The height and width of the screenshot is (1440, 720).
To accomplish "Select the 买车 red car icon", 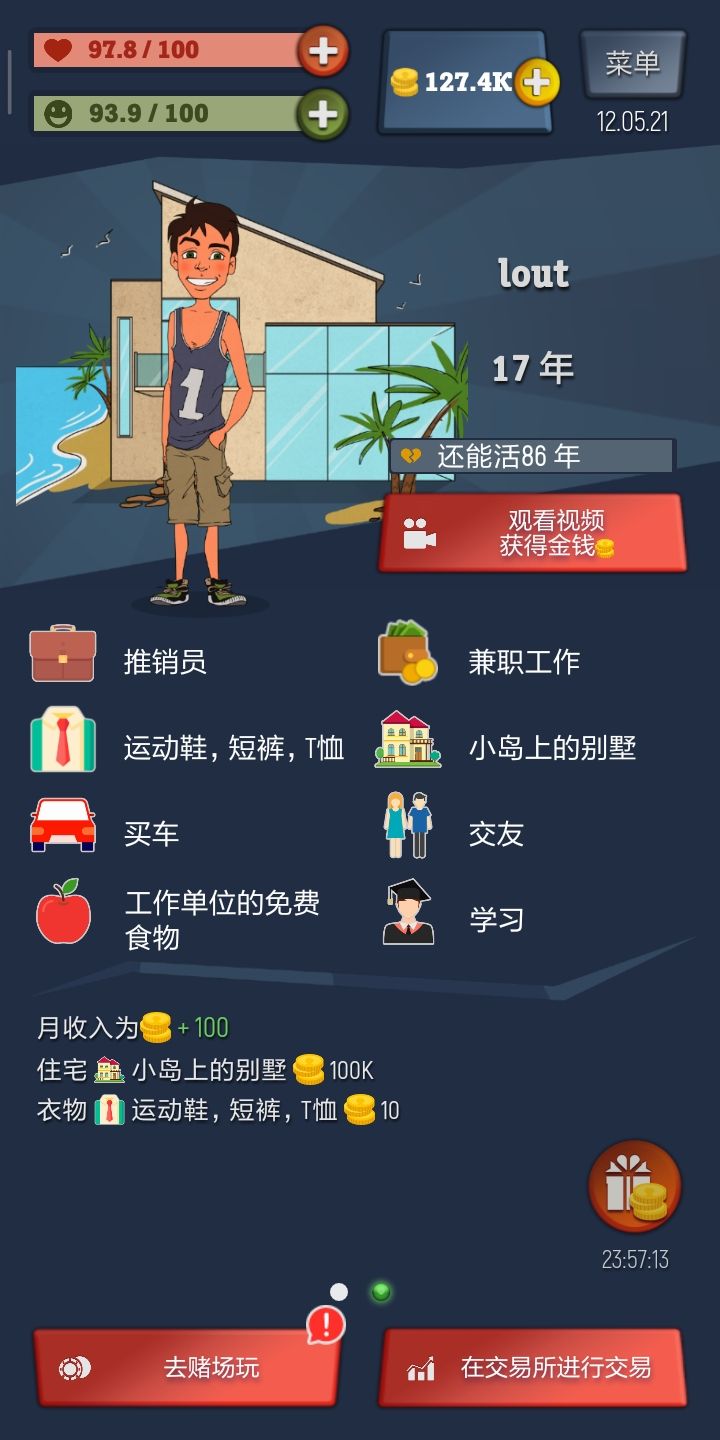I will (x=63, y=825).
